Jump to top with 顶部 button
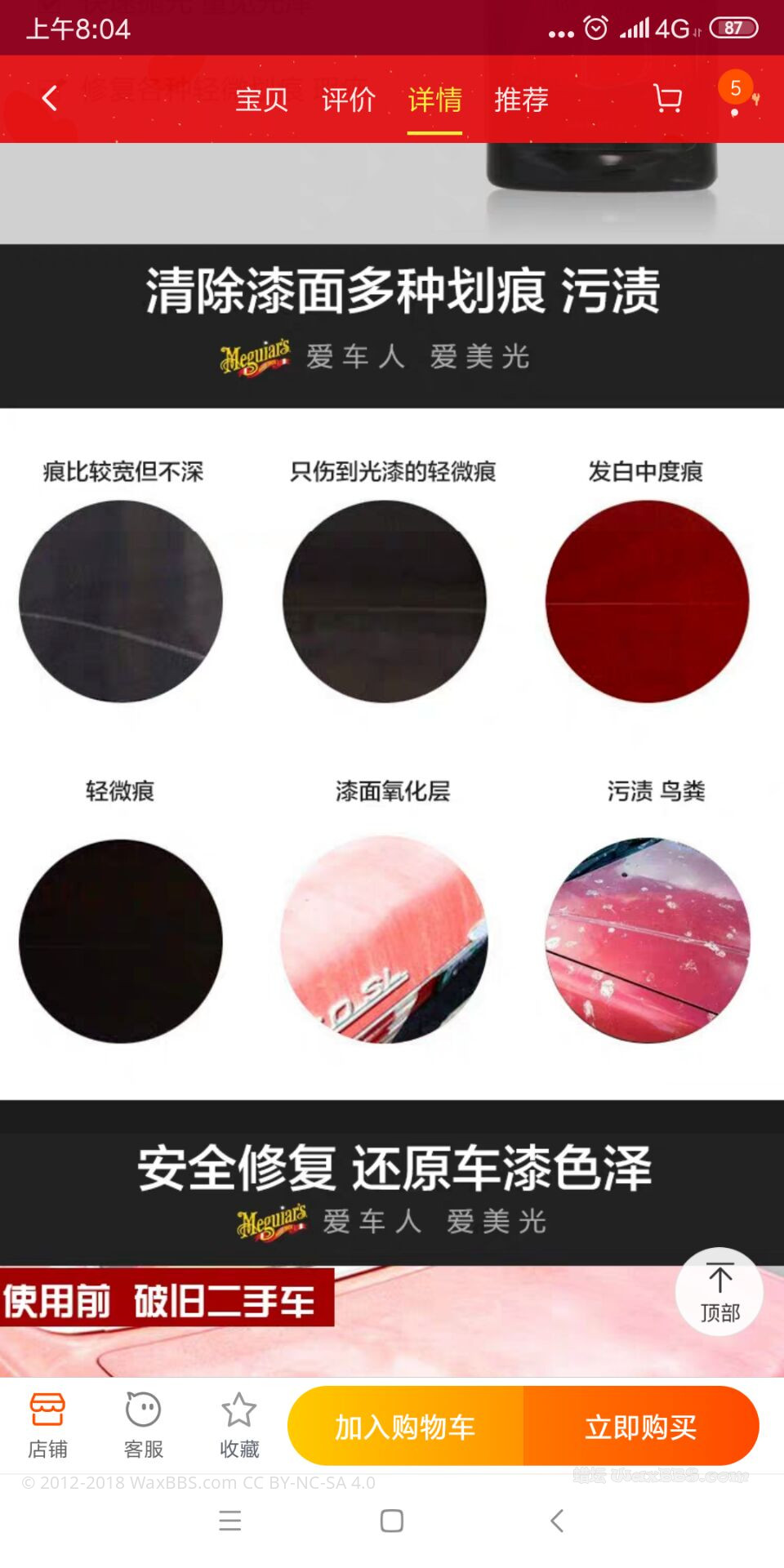 pyautogui.click(x=719, y=1292)
